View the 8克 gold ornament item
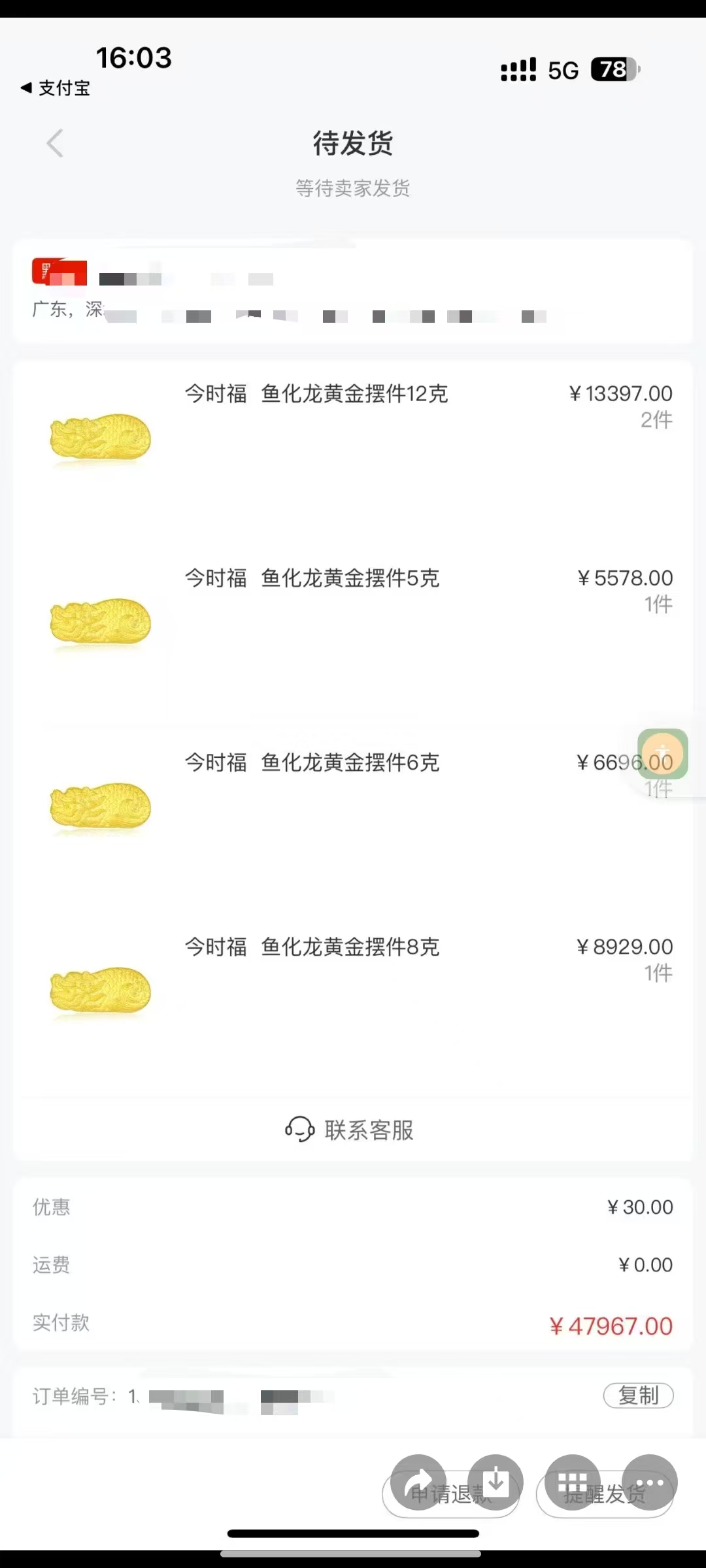 tap(312, 947)
